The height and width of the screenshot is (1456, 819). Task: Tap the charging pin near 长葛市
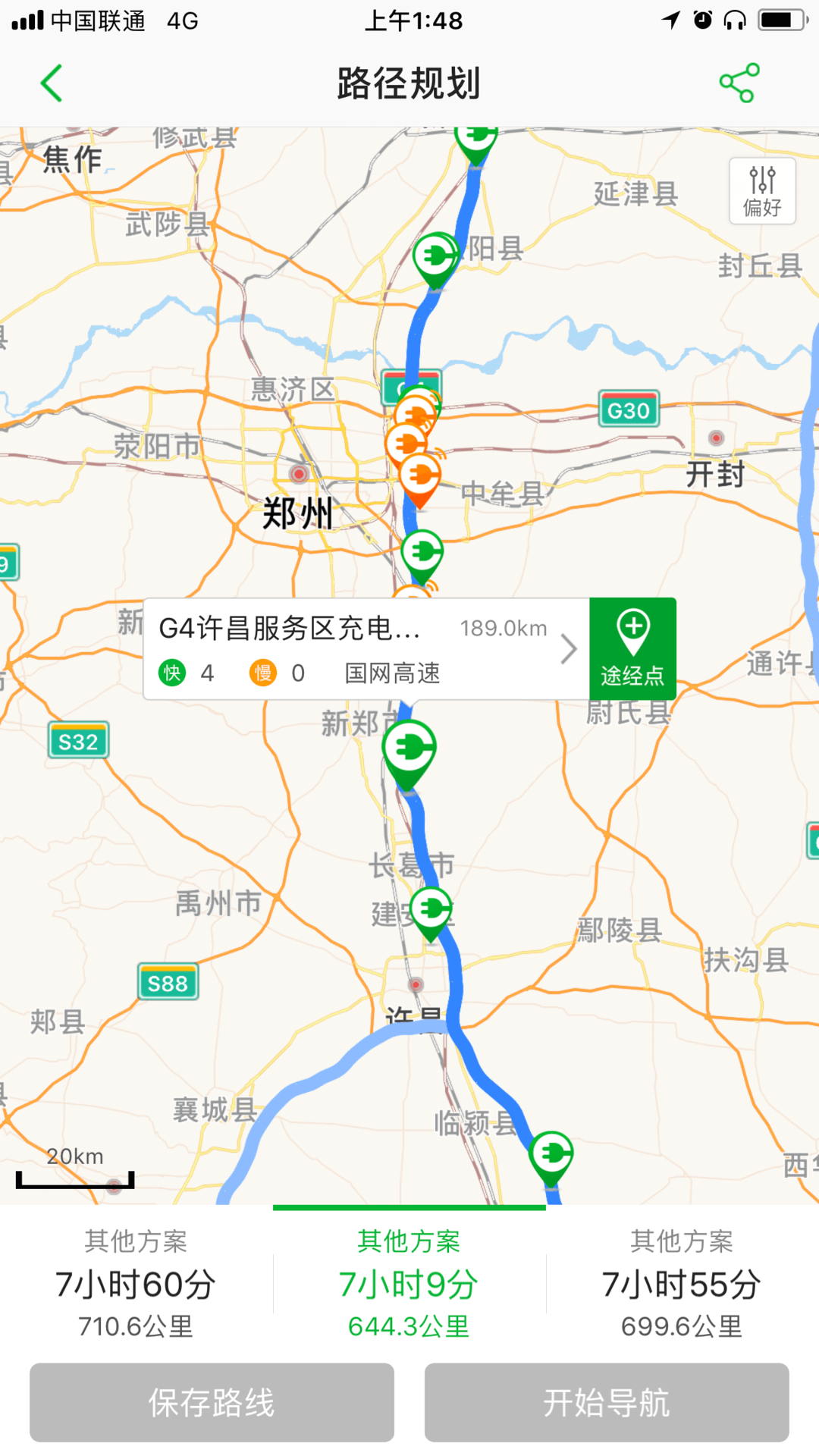pyautogui.click(x=431, y=909)
